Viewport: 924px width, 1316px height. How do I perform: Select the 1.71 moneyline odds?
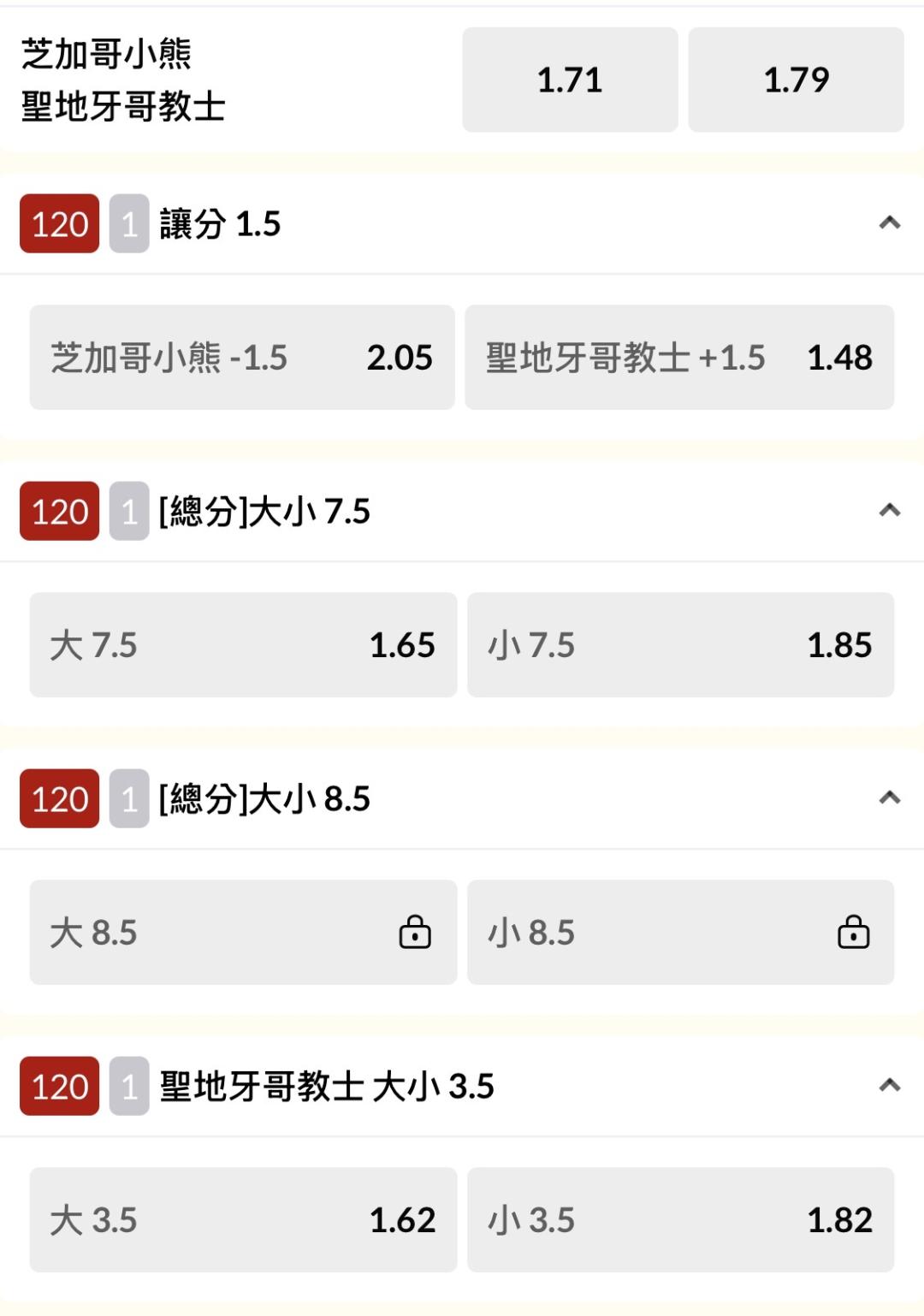(x=570, y=80)
